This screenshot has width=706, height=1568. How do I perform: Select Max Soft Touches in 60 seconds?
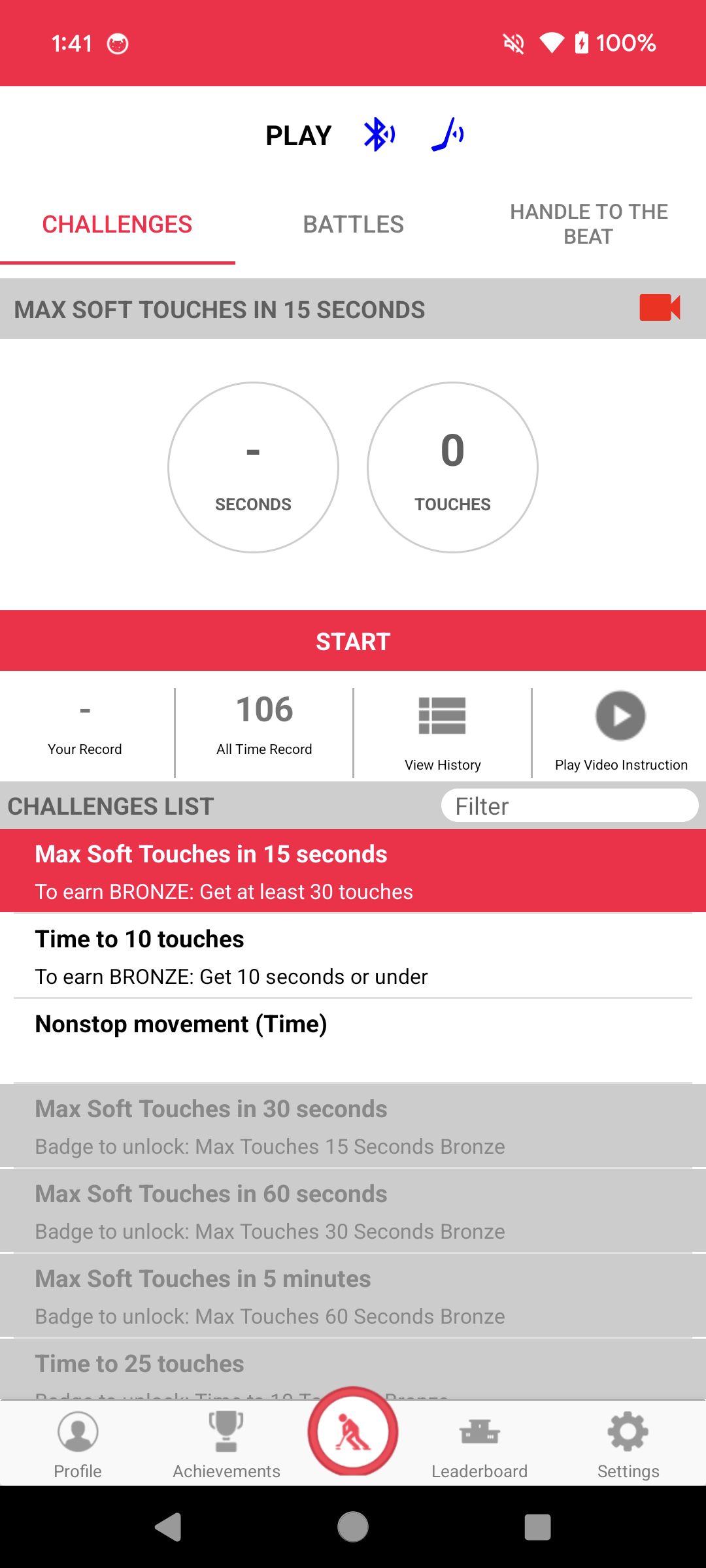(353, 1211)
